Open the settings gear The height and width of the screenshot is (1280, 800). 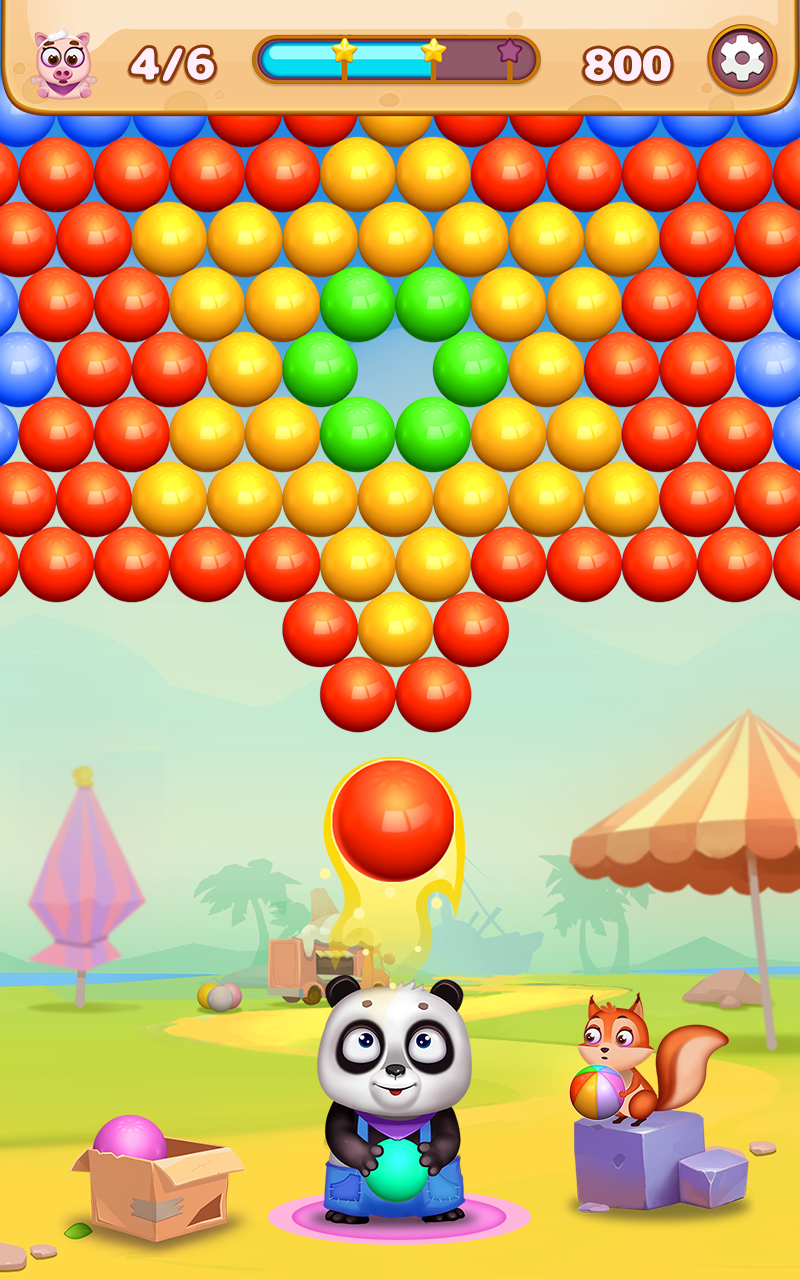point(742,59)
